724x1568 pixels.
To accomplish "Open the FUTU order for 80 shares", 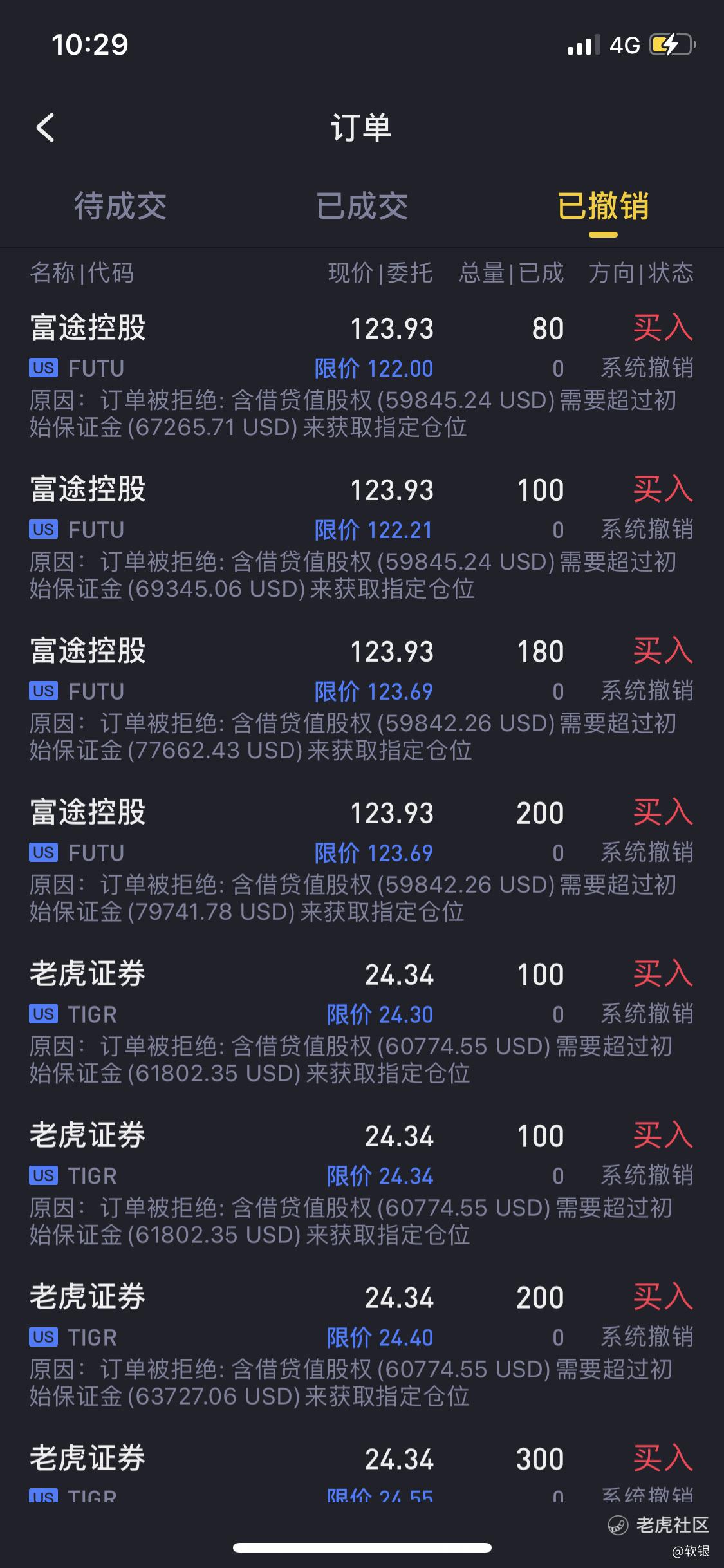I will (362, 375).
